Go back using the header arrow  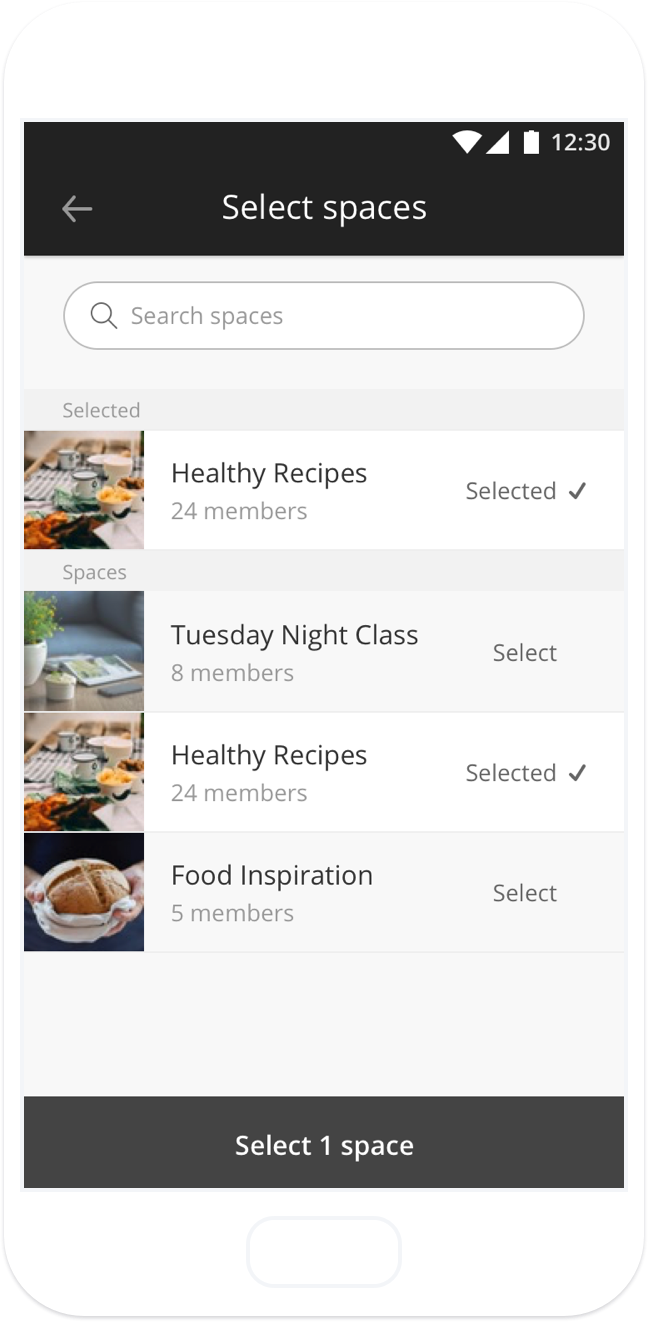tap(77, 208)
